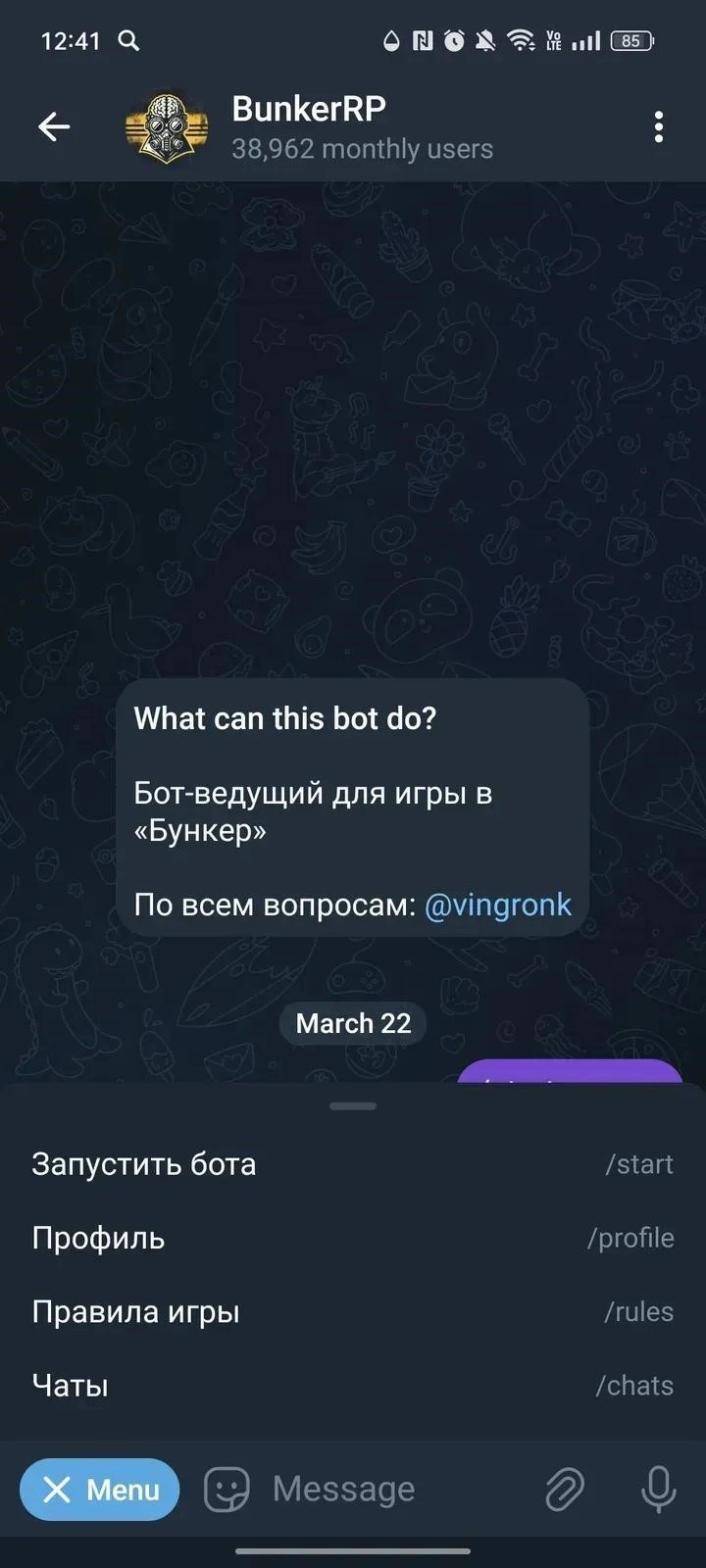Open the @vingronk contact link

click(497, 905)
